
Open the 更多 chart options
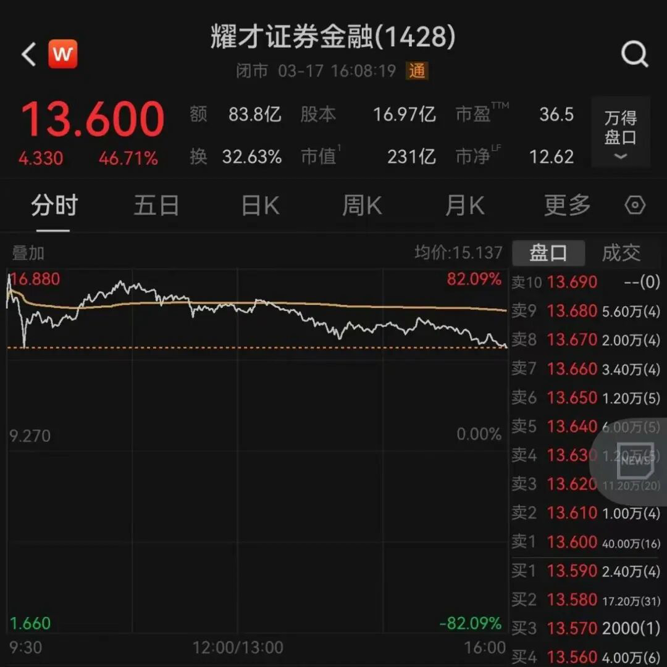[x=567, y=206]
